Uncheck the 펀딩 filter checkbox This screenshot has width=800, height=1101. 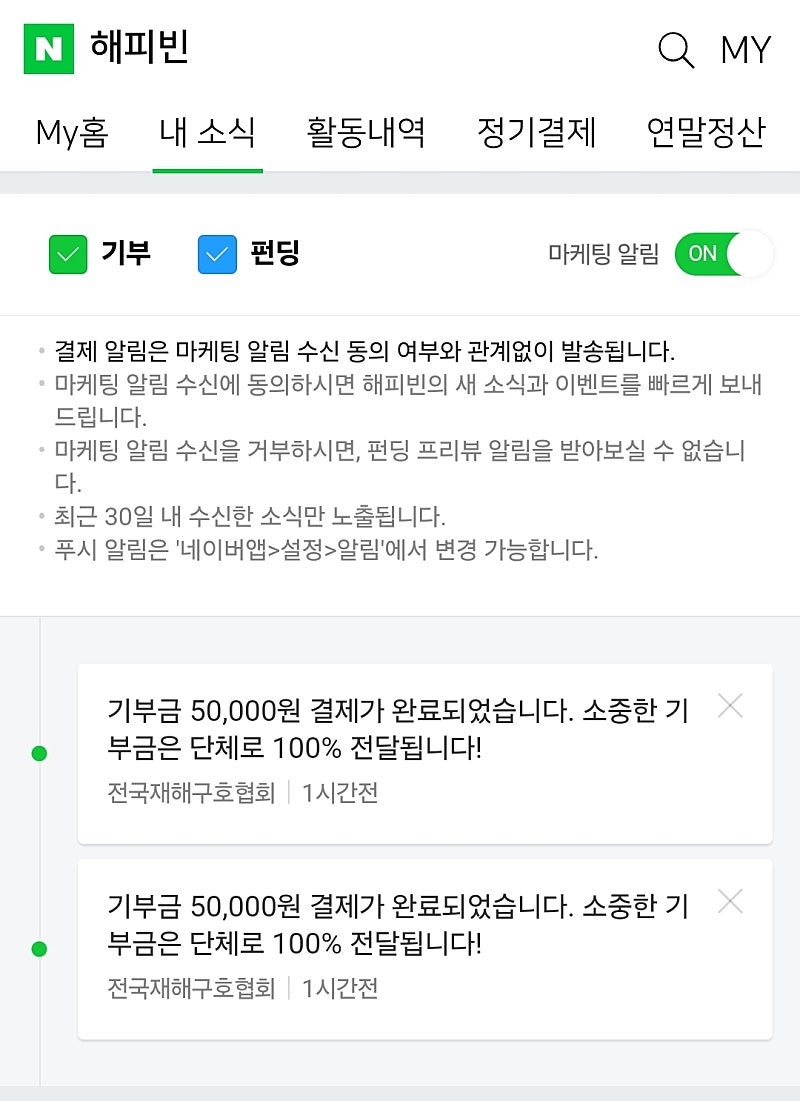(x=218, y=254)
